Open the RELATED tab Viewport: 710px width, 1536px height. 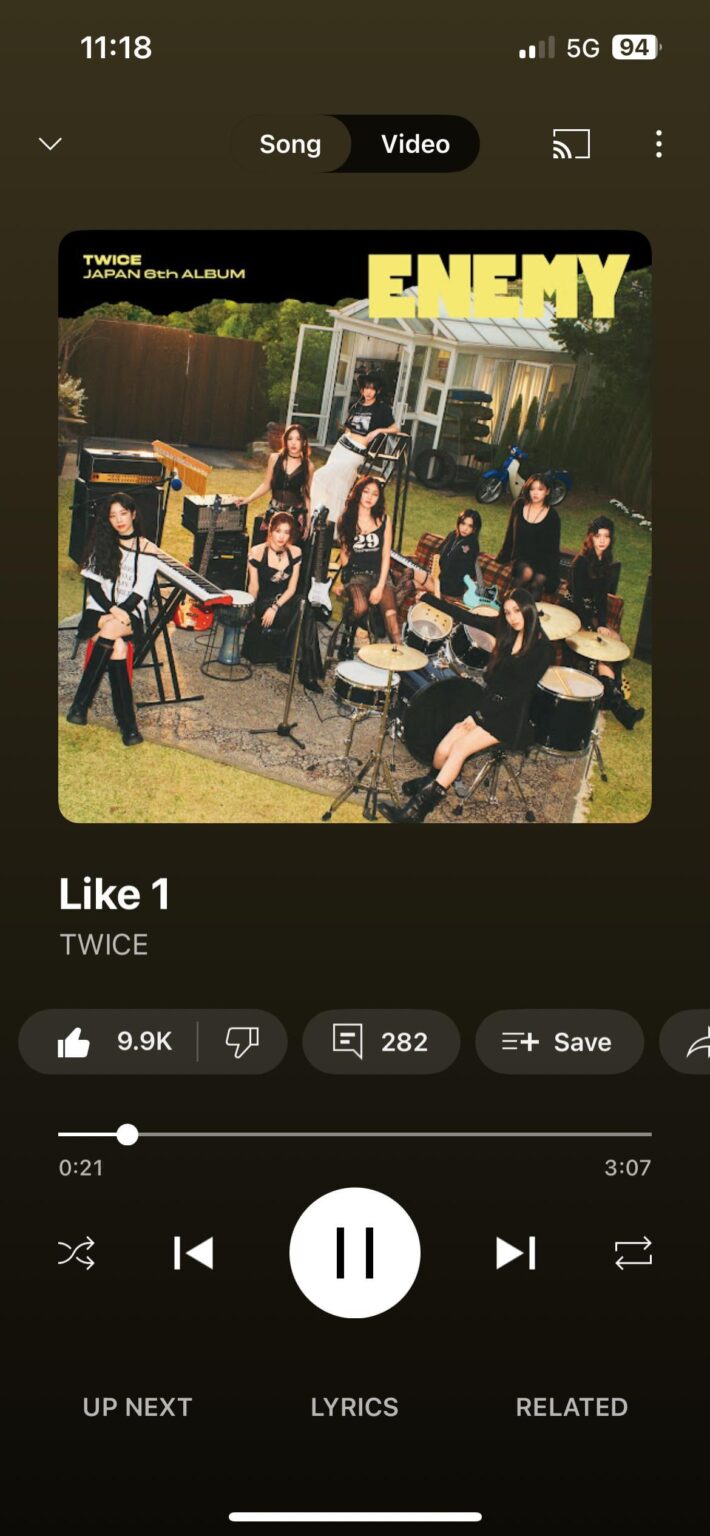(571, 1407)
